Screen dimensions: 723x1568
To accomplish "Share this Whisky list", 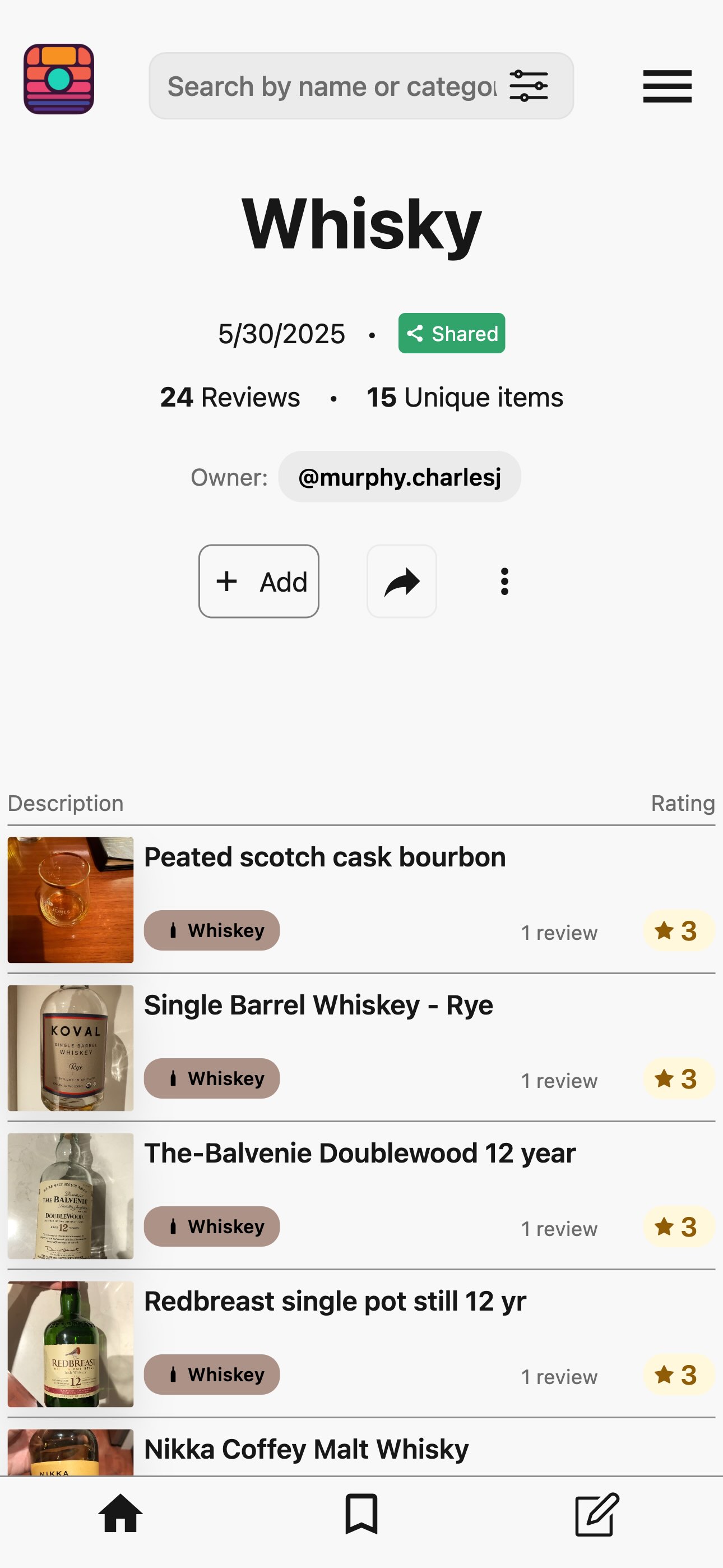I will coord(402,582).
